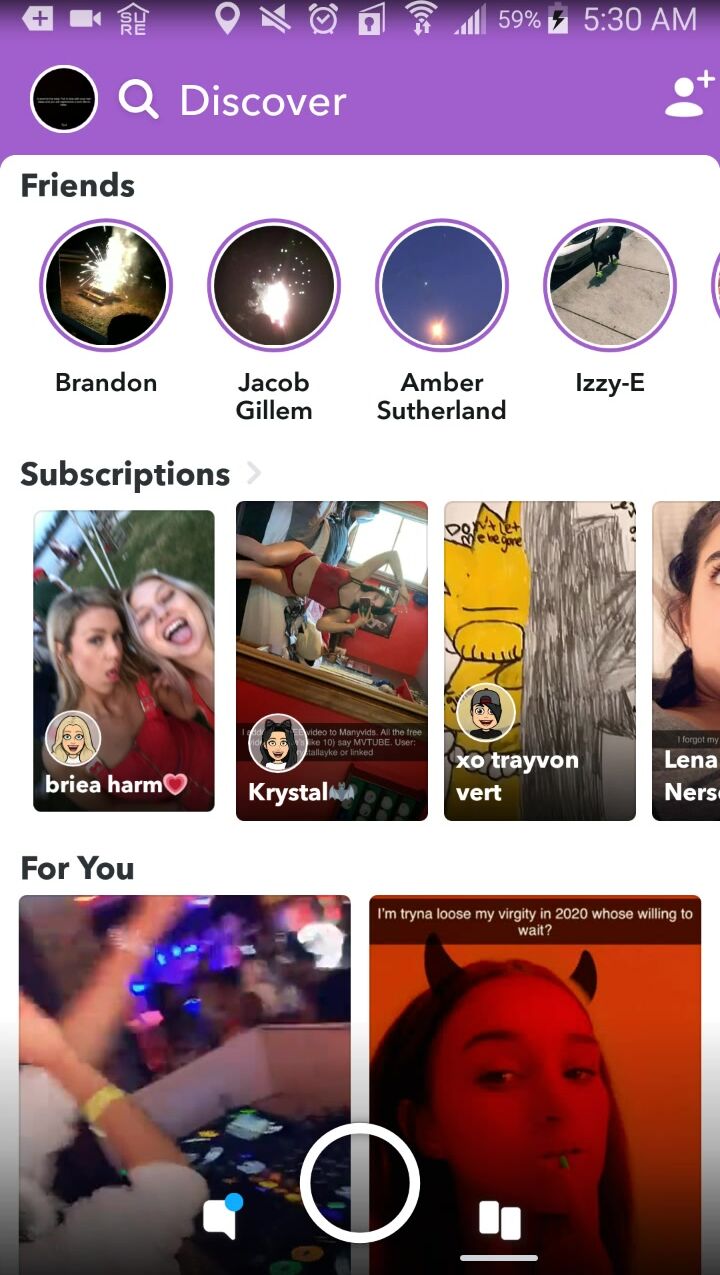The width and height of the screenshot is (720, 1275).
Task: Go to the chat screen
Action: click(222, 1218)
